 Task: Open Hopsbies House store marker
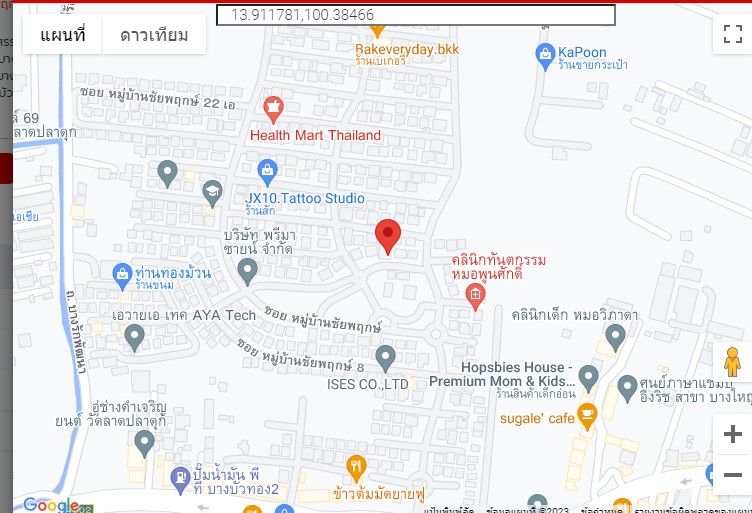coord(588,378)
